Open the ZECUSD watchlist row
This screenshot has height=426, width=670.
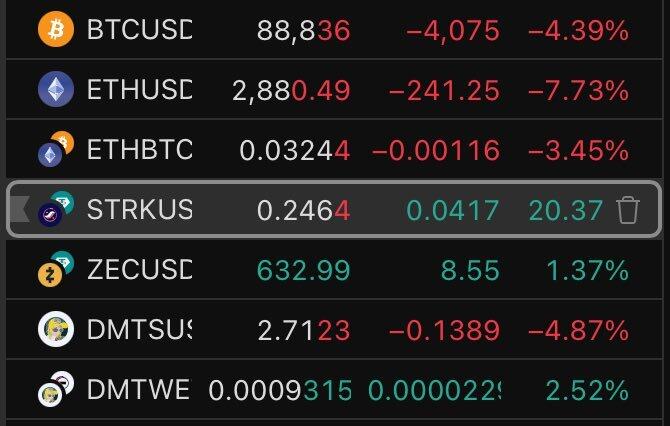pyautogui.click(x=138, y=269)
